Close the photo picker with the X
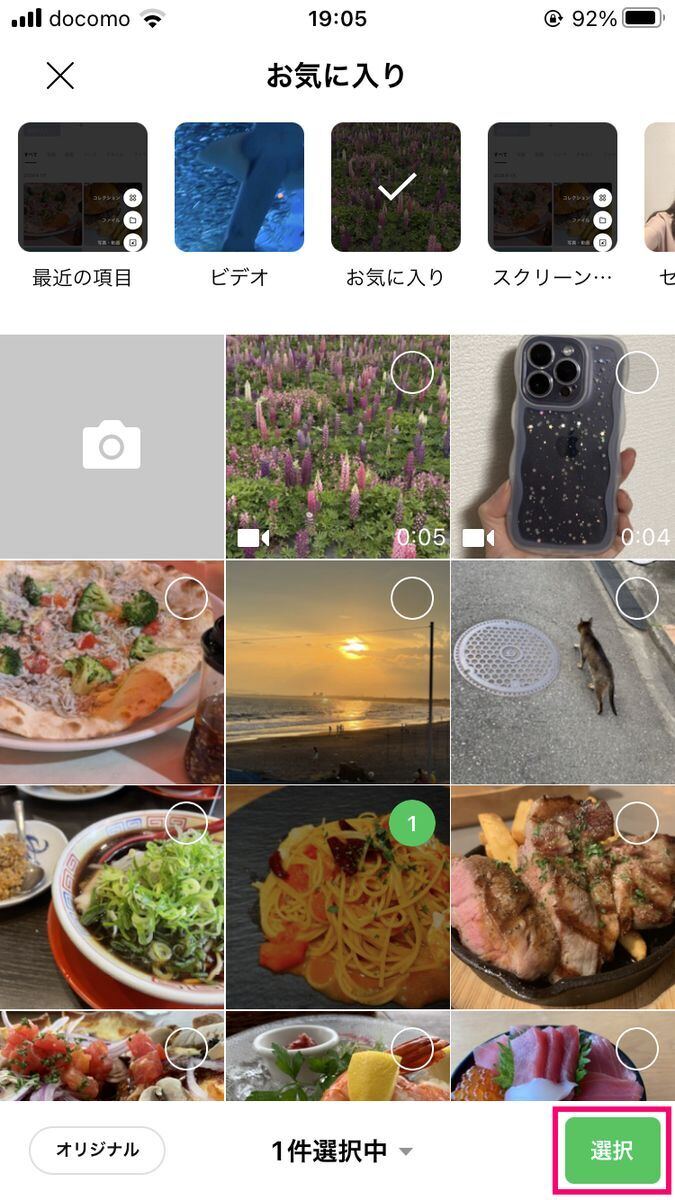Image resolution: width=675 pixels, height=1200 pixels. pos(60,76)
